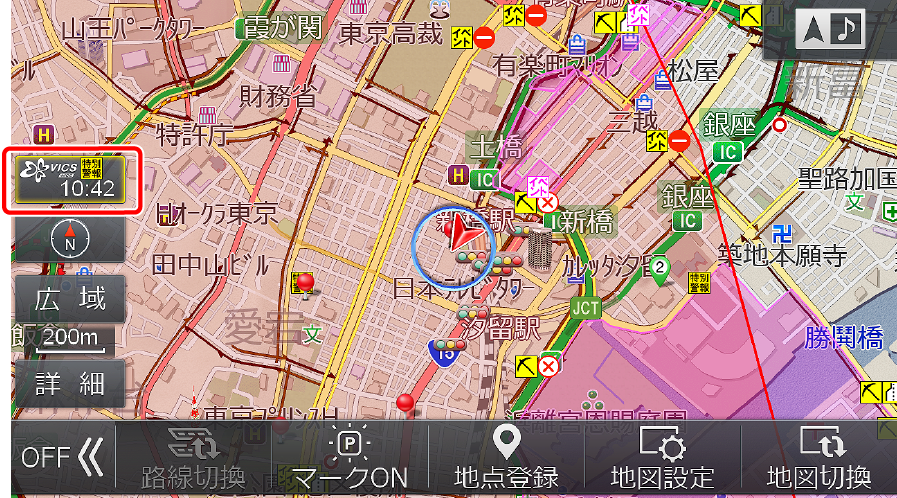Switch map view with 地図切換
Image resolution: width=897 pixels, height=498 pixels.
(x=818, y=459)
